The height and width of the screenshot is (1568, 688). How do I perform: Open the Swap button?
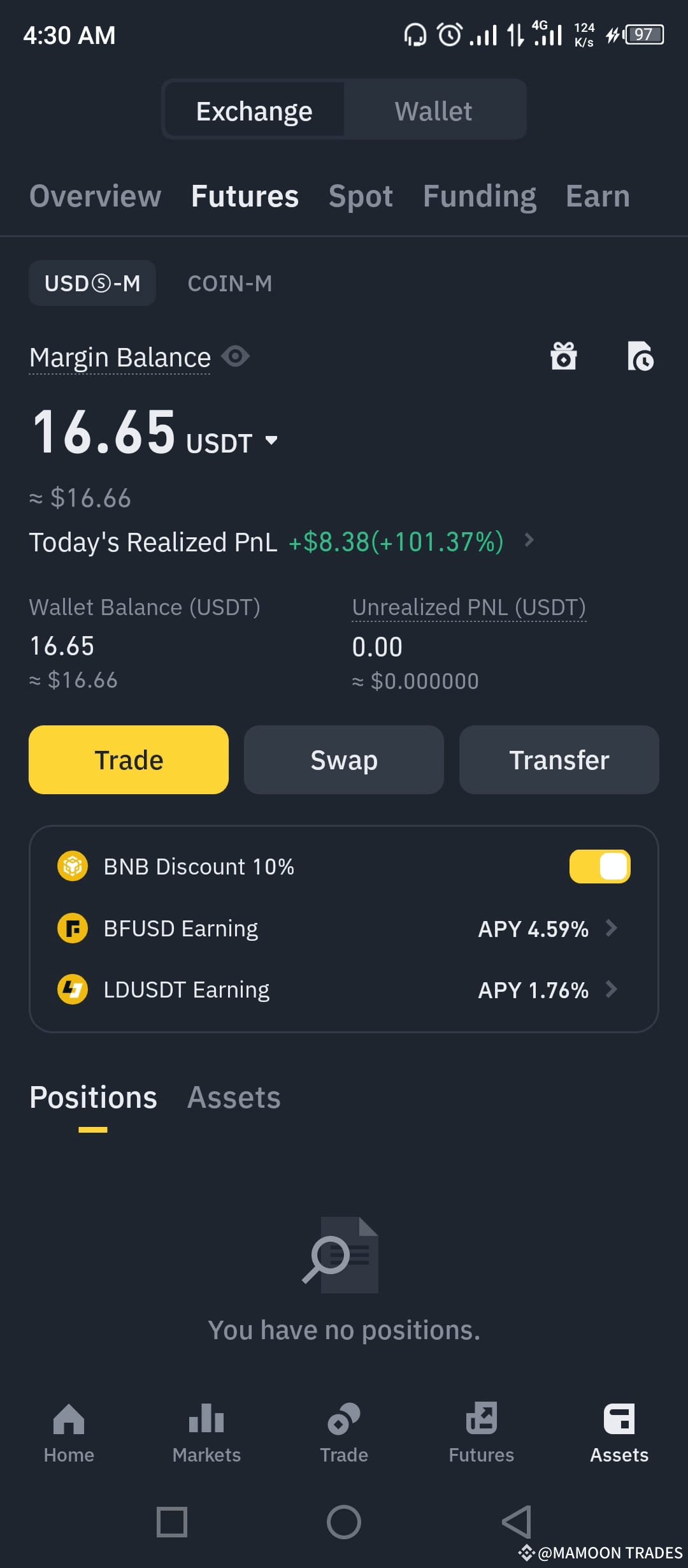344,760
